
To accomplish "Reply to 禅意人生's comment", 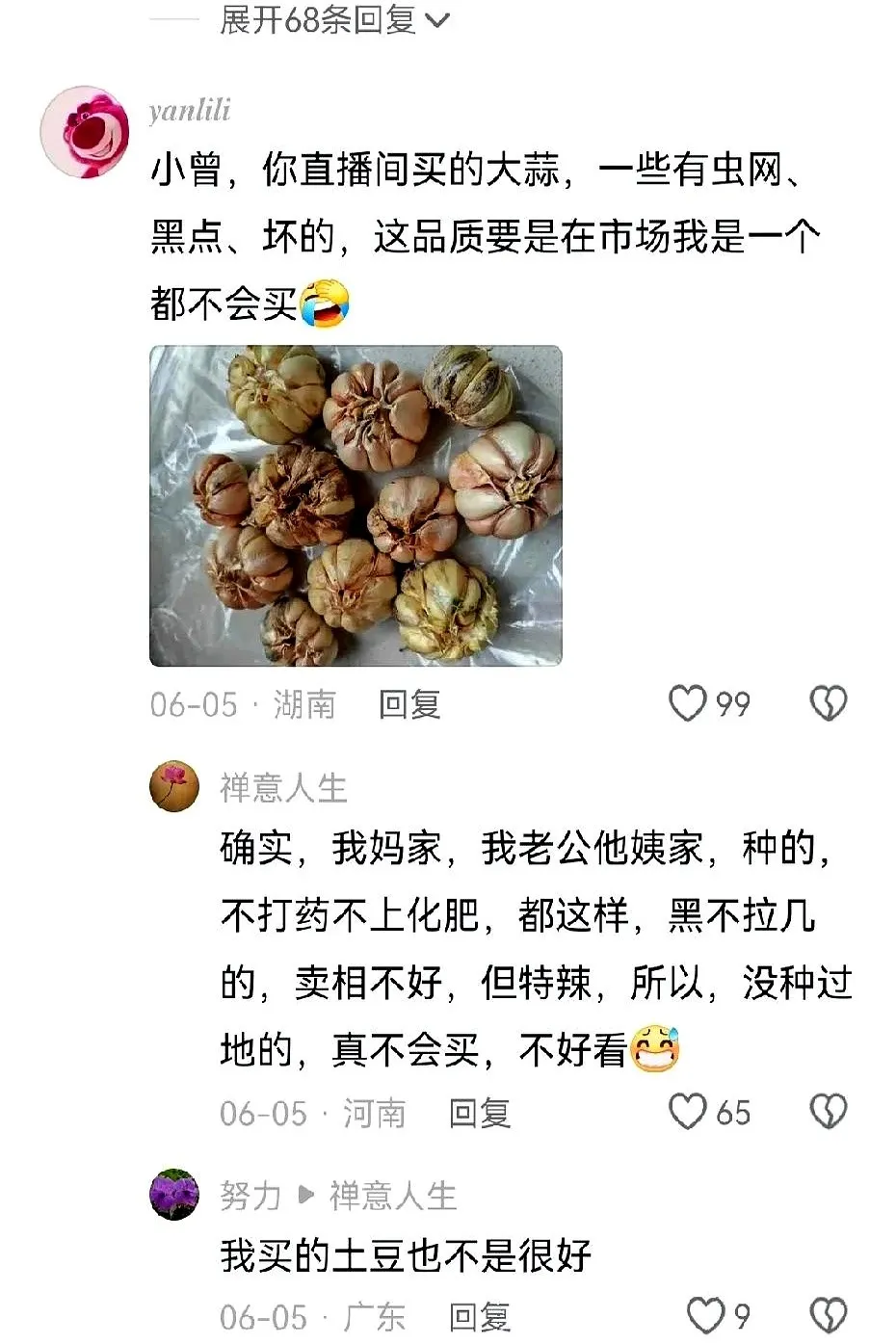I will 480,1113.
